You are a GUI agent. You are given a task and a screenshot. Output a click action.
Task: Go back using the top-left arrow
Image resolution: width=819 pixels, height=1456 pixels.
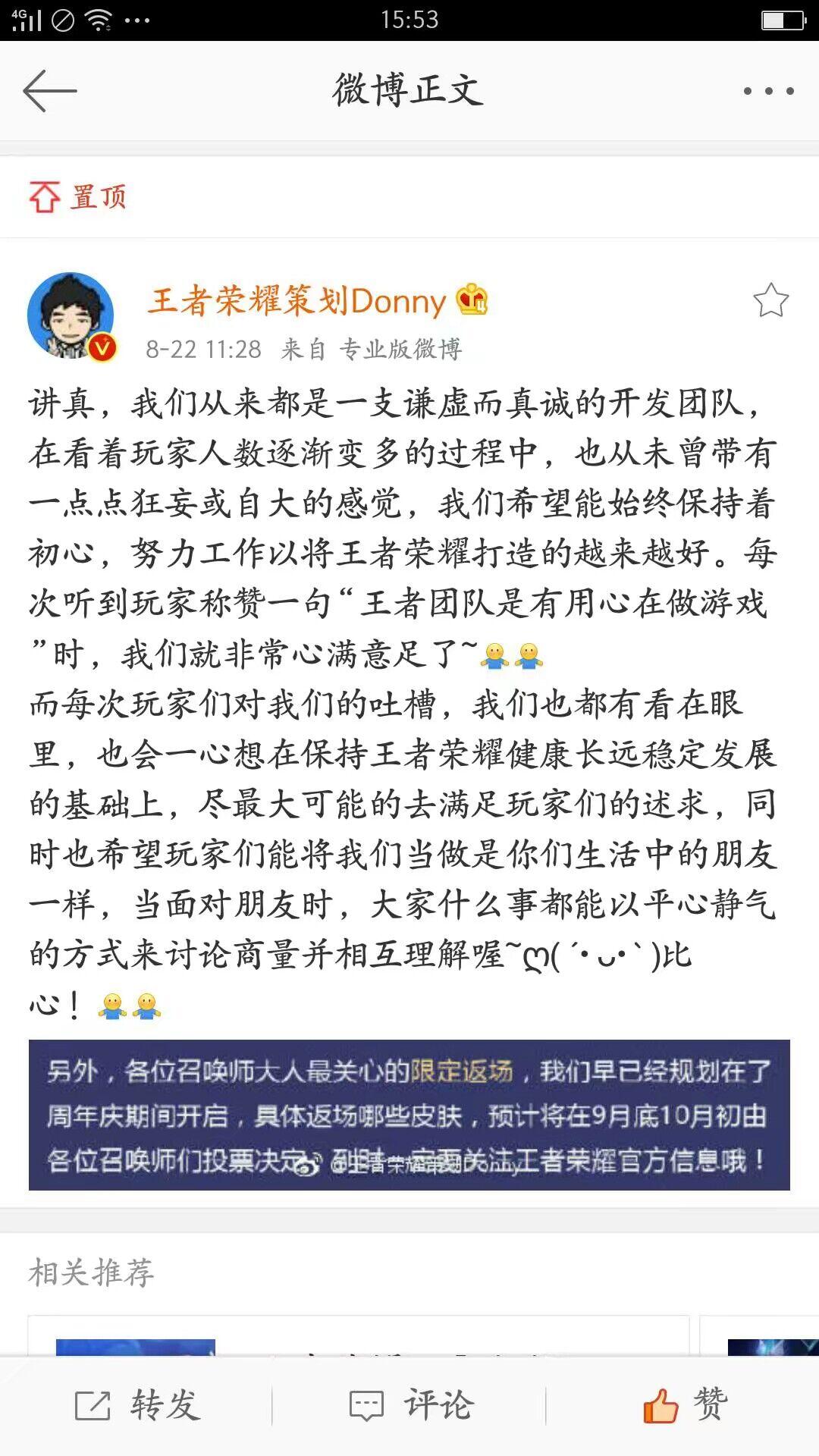point(50,91)
